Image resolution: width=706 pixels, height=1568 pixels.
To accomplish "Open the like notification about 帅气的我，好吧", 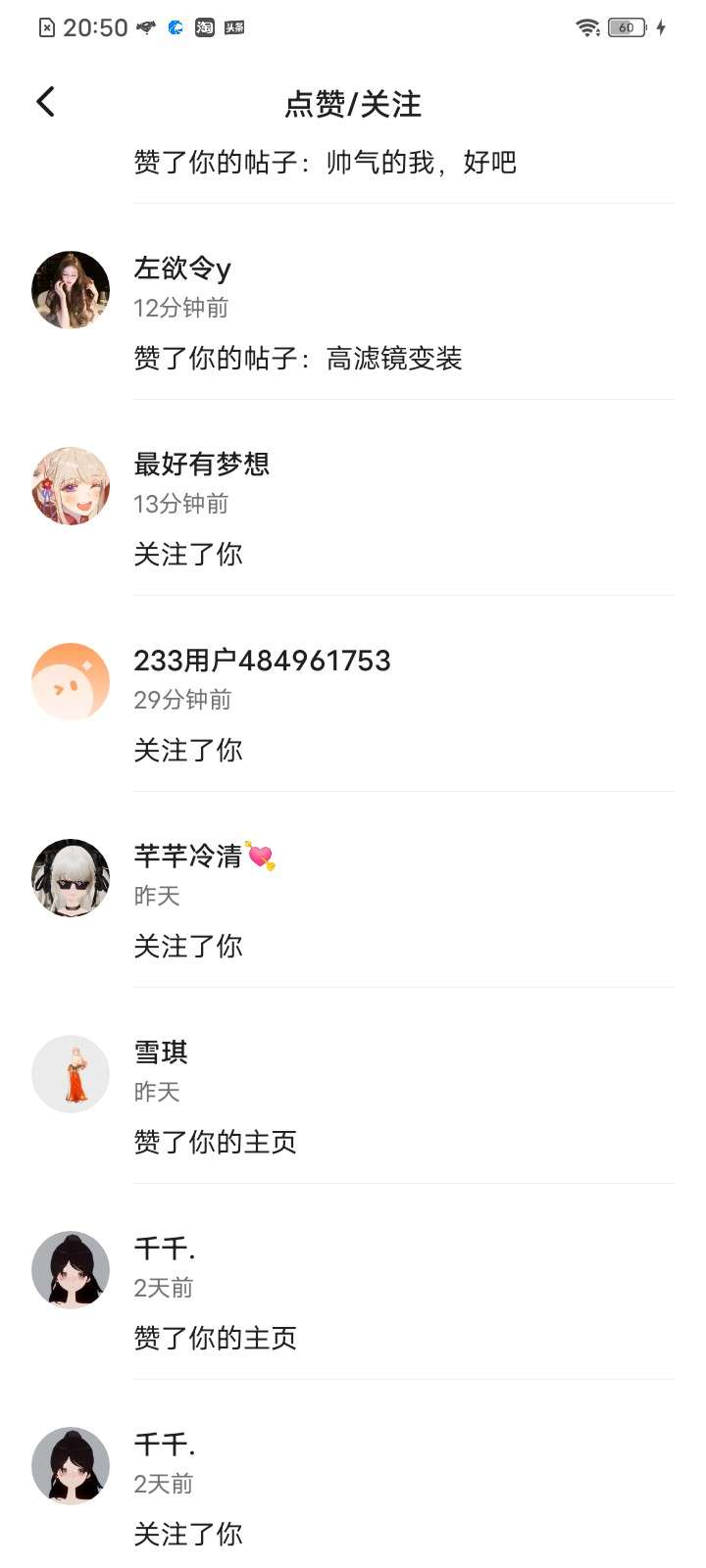I will coord(392,163).
